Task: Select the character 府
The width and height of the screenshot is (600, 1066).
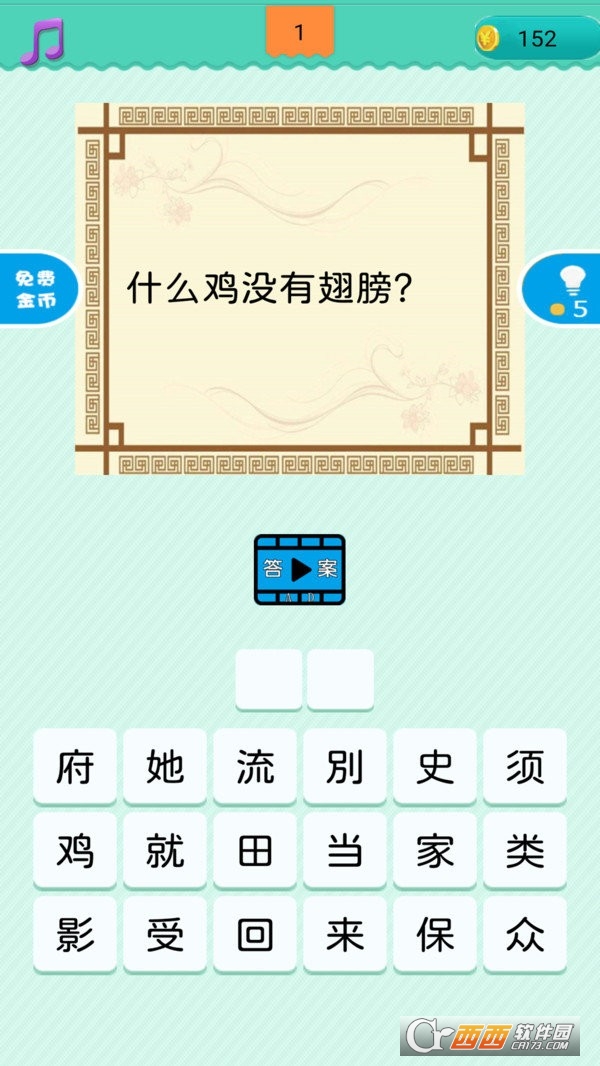Action: coord(75,768)
